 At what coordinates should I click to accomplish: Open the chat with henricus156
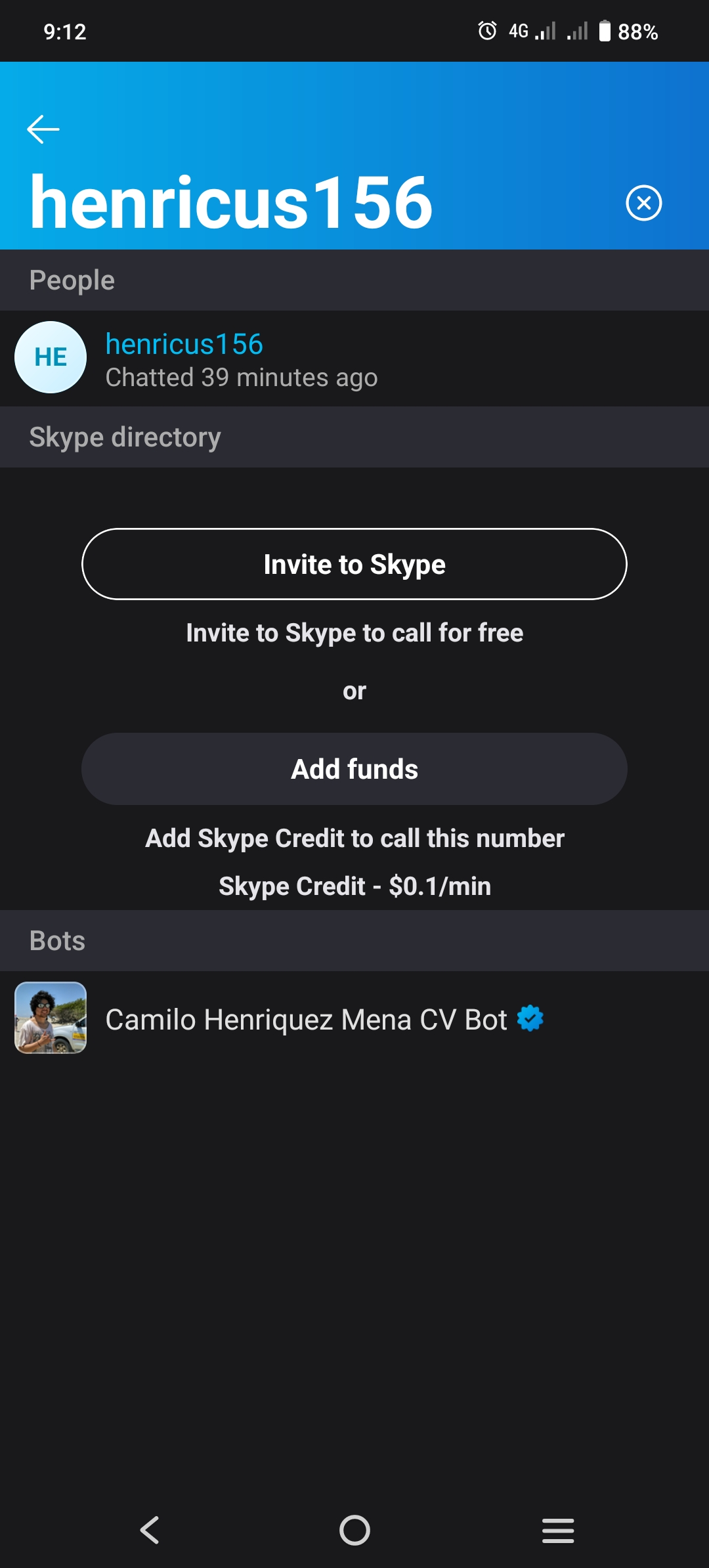(x=354, y=359)
